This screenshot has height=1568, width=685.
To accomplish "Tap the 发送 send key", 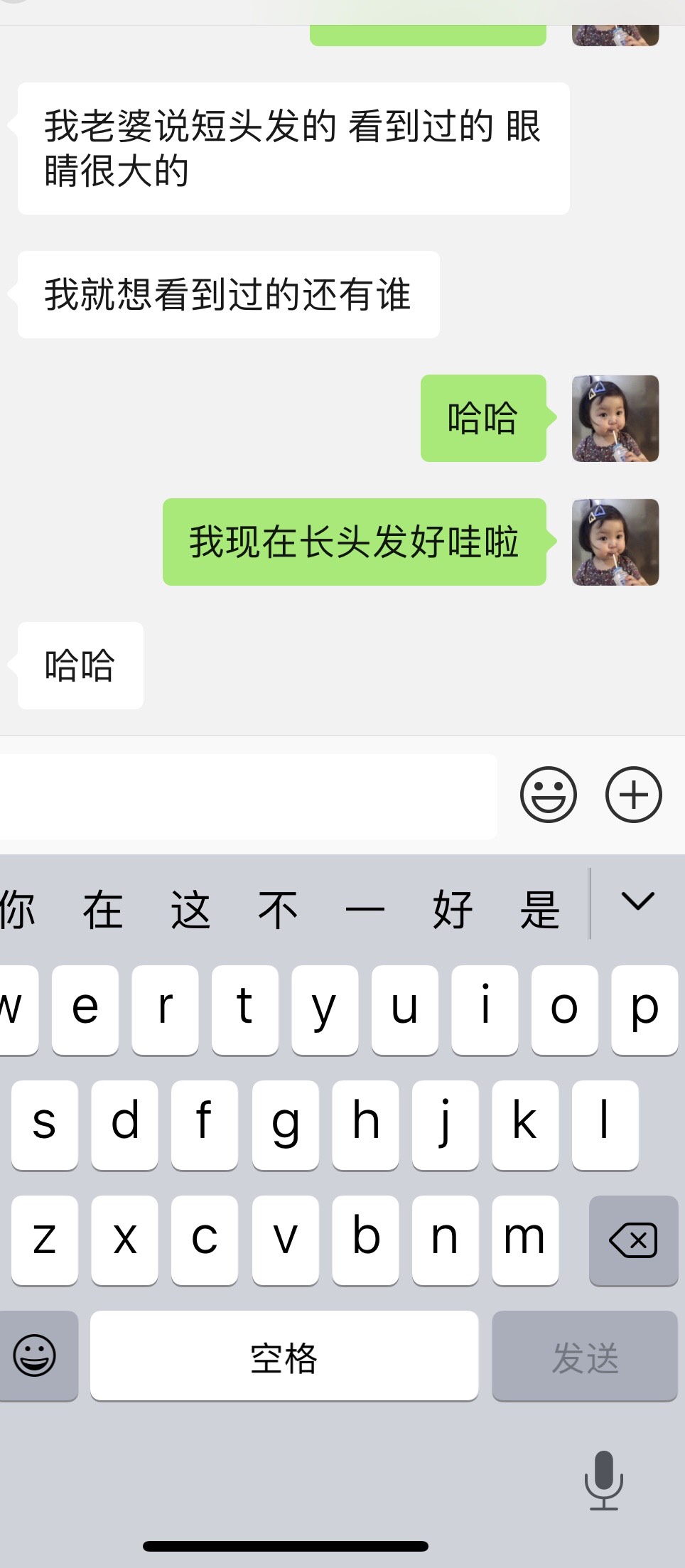I will [585, 1355].
